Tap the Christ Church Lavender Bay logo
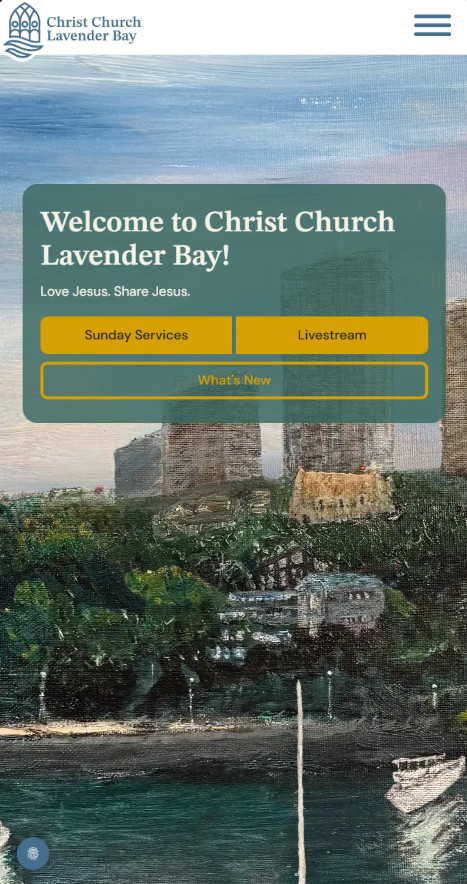This screenshot has height=884, width=467. pyautogui.click(x=72, y=30)
